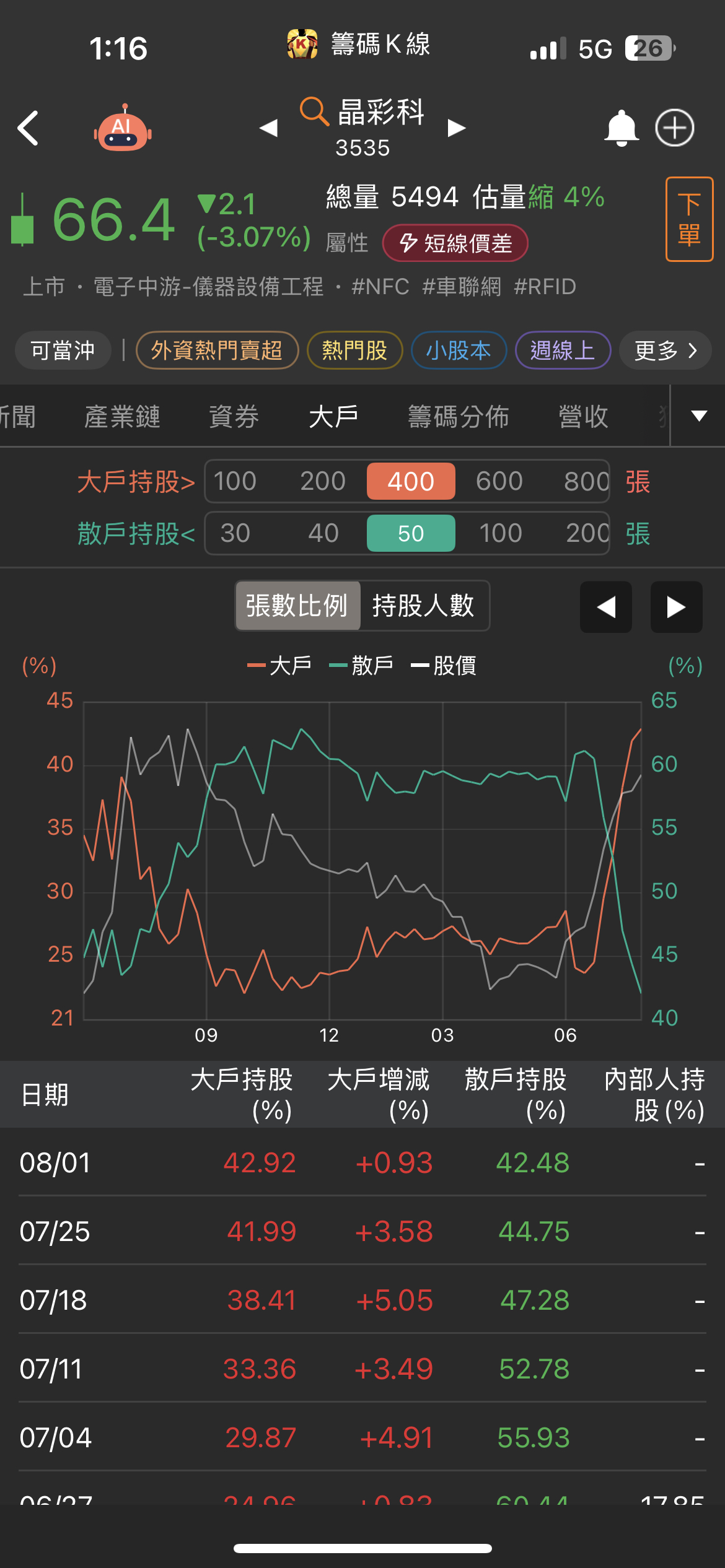Go back to the previous screen
This screenshot has height=1568, width=725.
29,128
